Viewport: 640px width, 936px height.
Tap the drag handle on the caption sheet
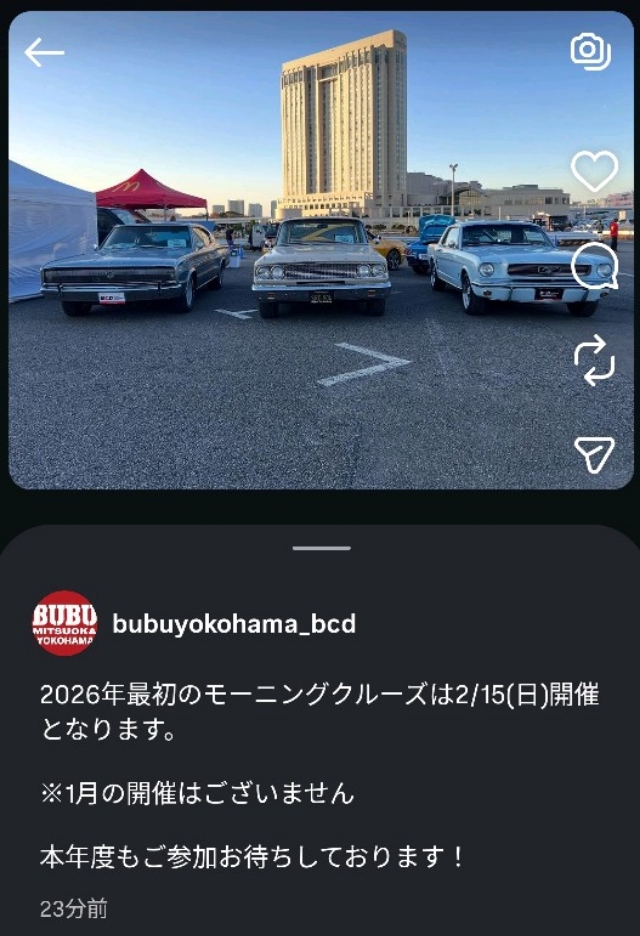tap(321, 548)
